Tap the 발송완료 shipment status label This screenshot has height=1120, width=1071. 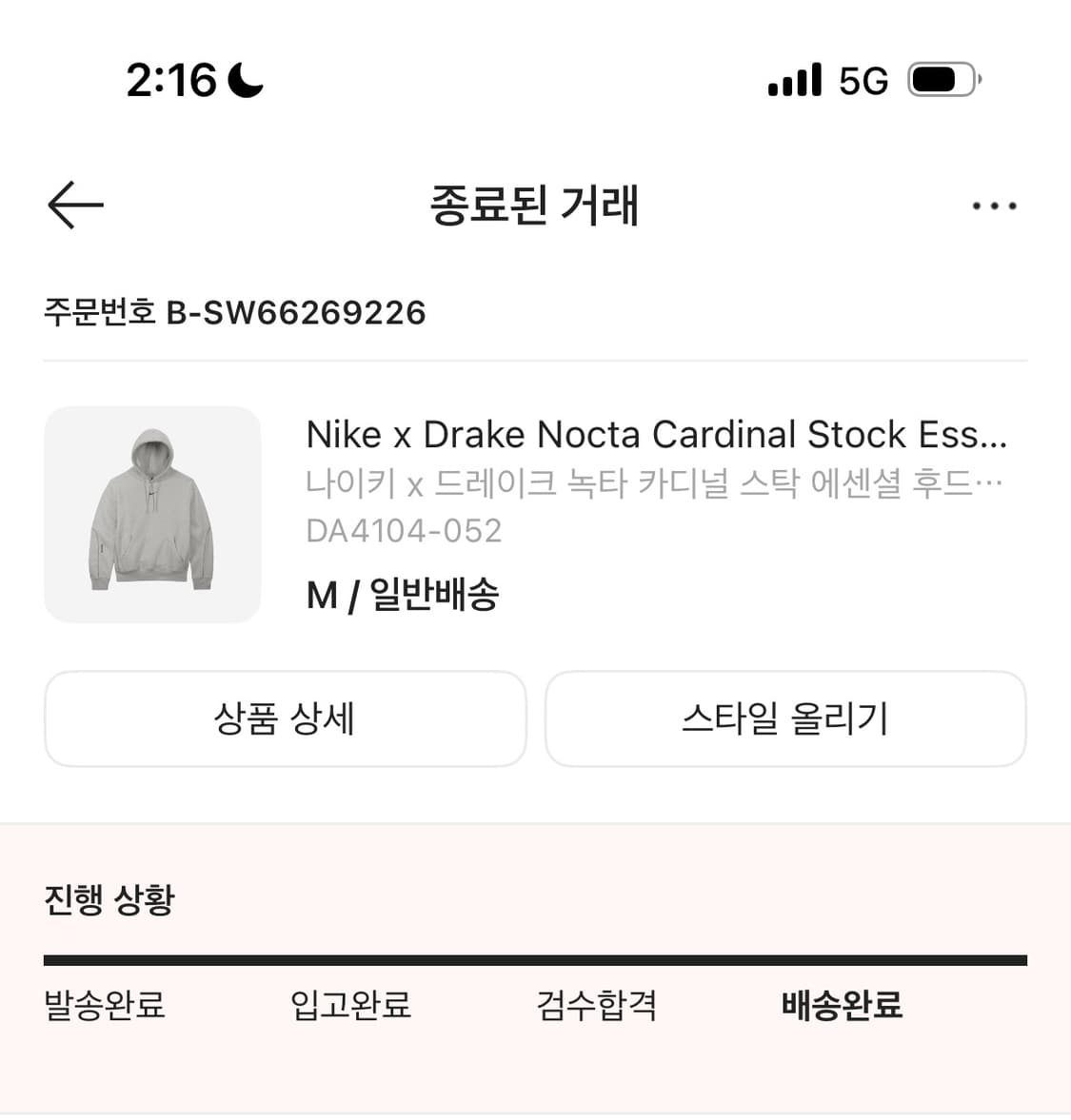point(103,1004)
